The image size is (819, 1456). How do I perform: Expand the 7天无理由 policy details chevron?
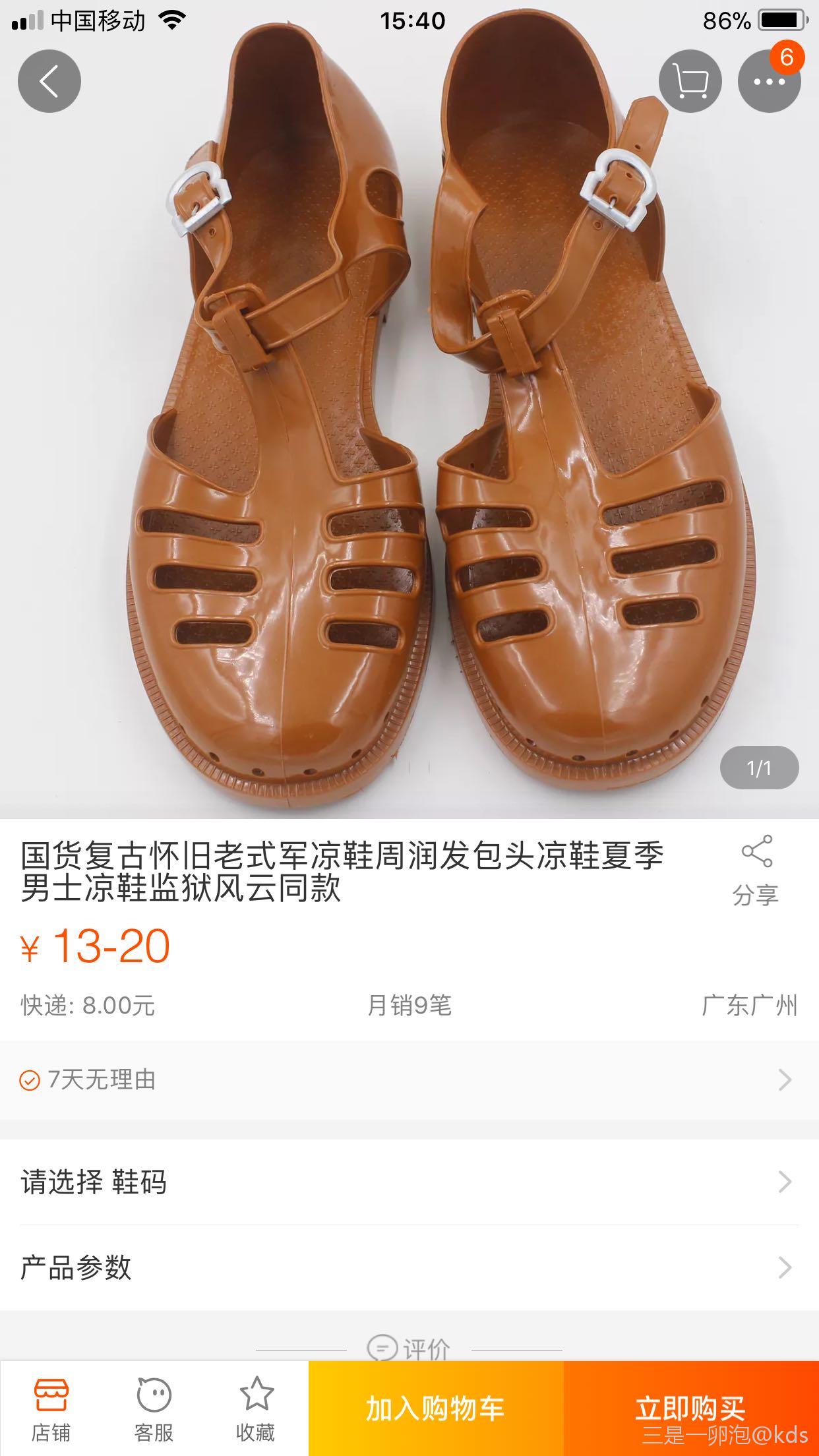tap(785, 1079)
